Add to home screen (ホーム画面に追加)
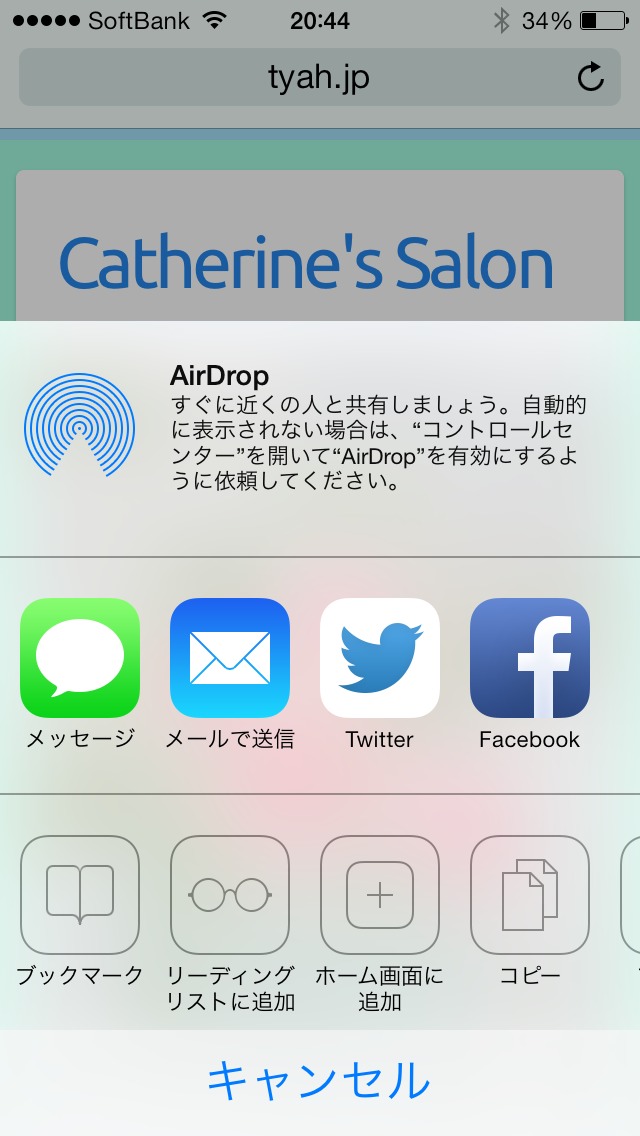Image resolution: width=640 pixels, height=1136 pixels. (380, 895)
